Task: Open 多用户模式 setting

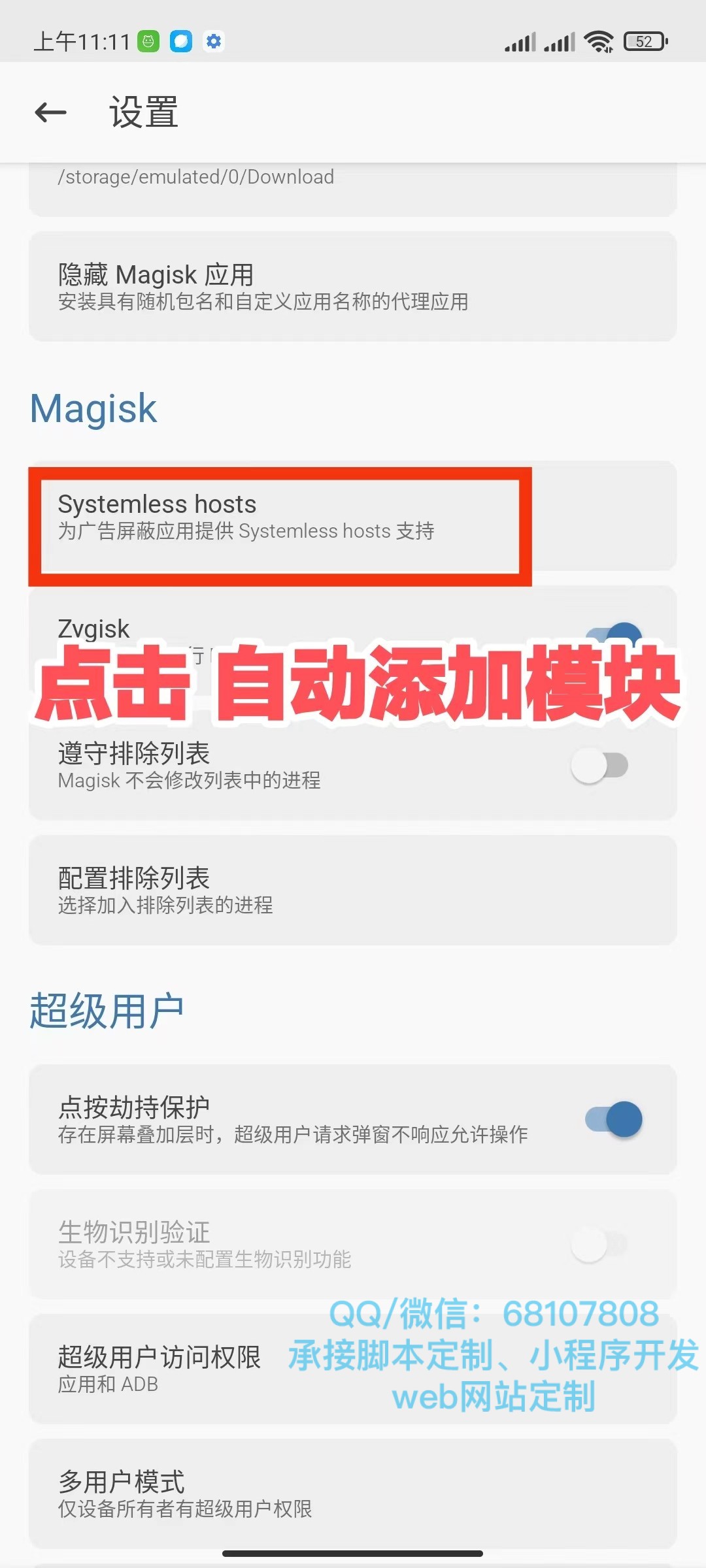Action: 352,1494
